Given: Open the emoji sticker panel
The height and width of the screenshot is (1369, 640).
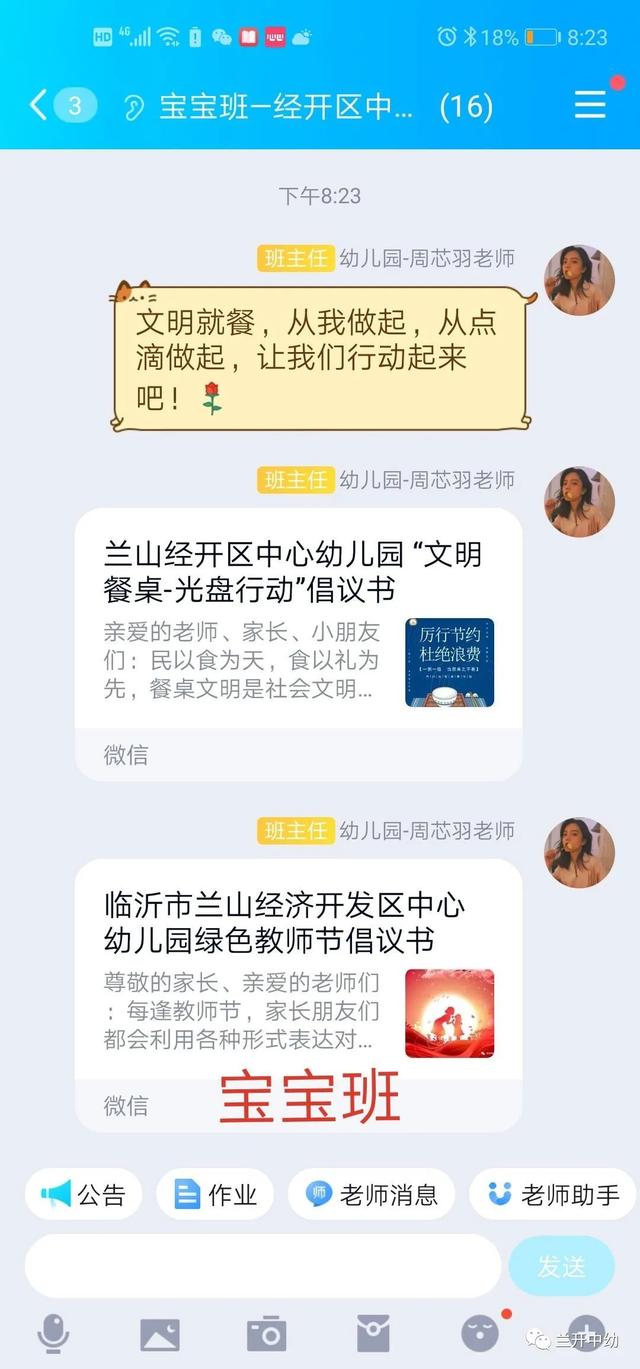Looking at the screenshot, I should coord(480,1334).
